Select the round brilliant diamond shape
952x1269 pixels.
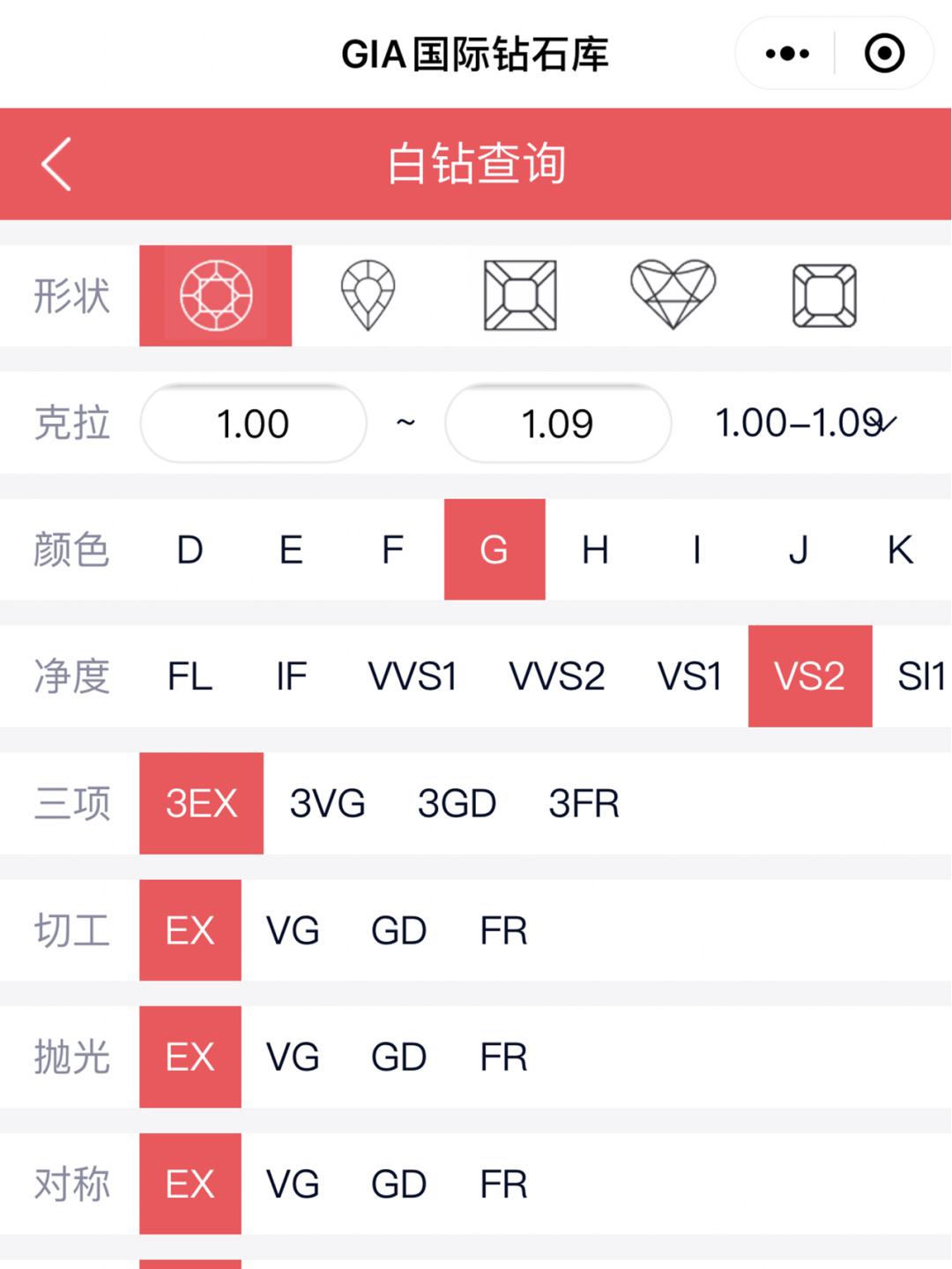coord(216,295)
